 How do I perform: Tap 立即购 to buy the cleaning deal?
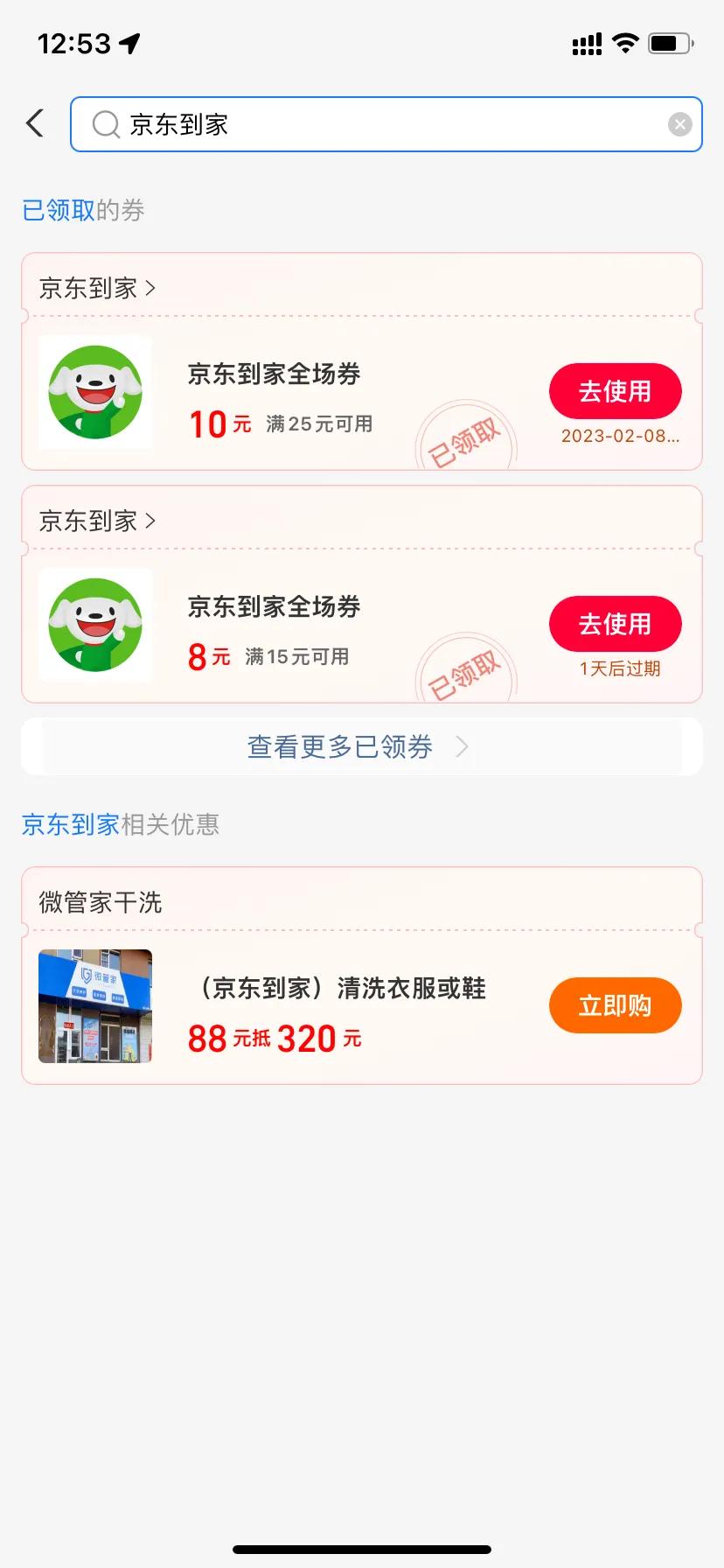pyautogui.click(x=616, y=1005)
